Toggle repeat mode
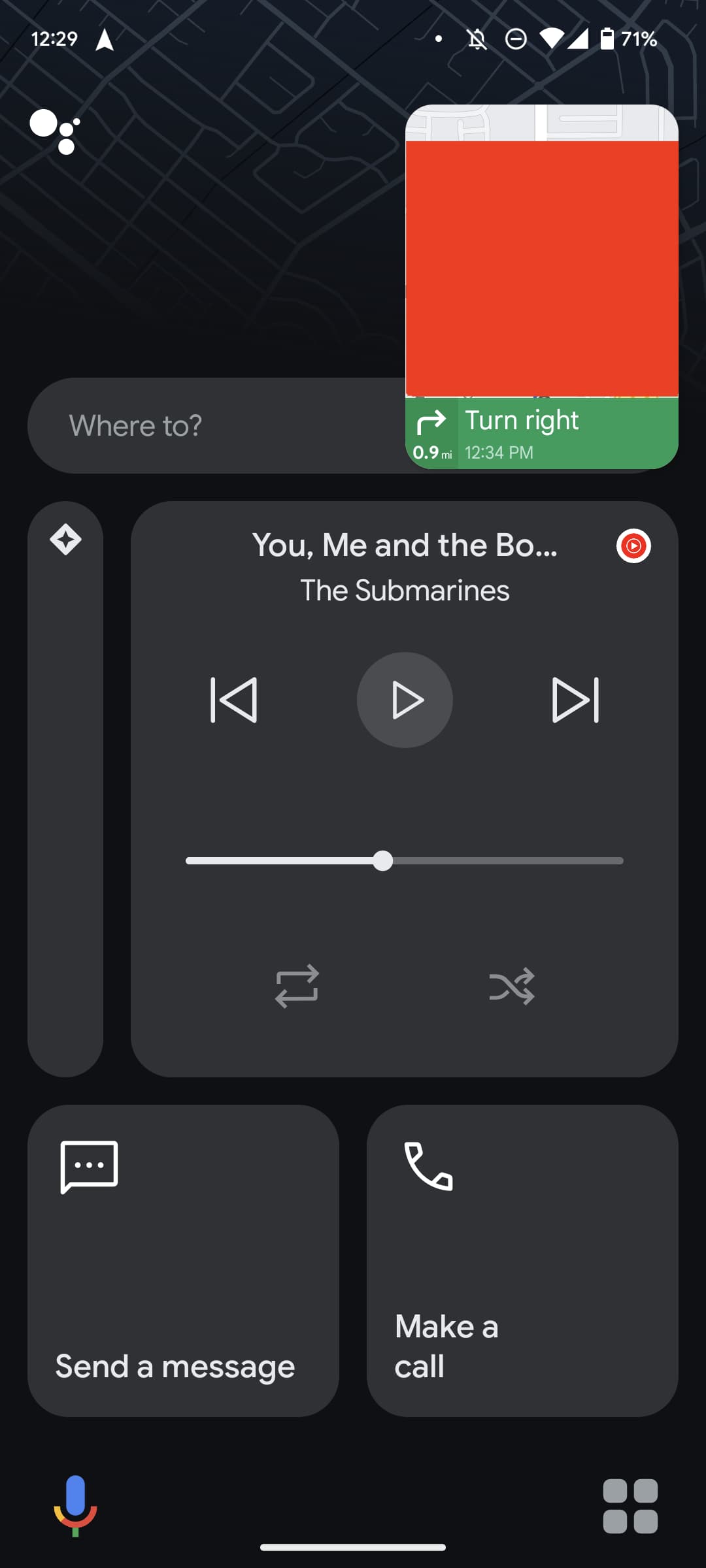The height and width of the screenshot is (1568, 706). (x=297, y=986)
